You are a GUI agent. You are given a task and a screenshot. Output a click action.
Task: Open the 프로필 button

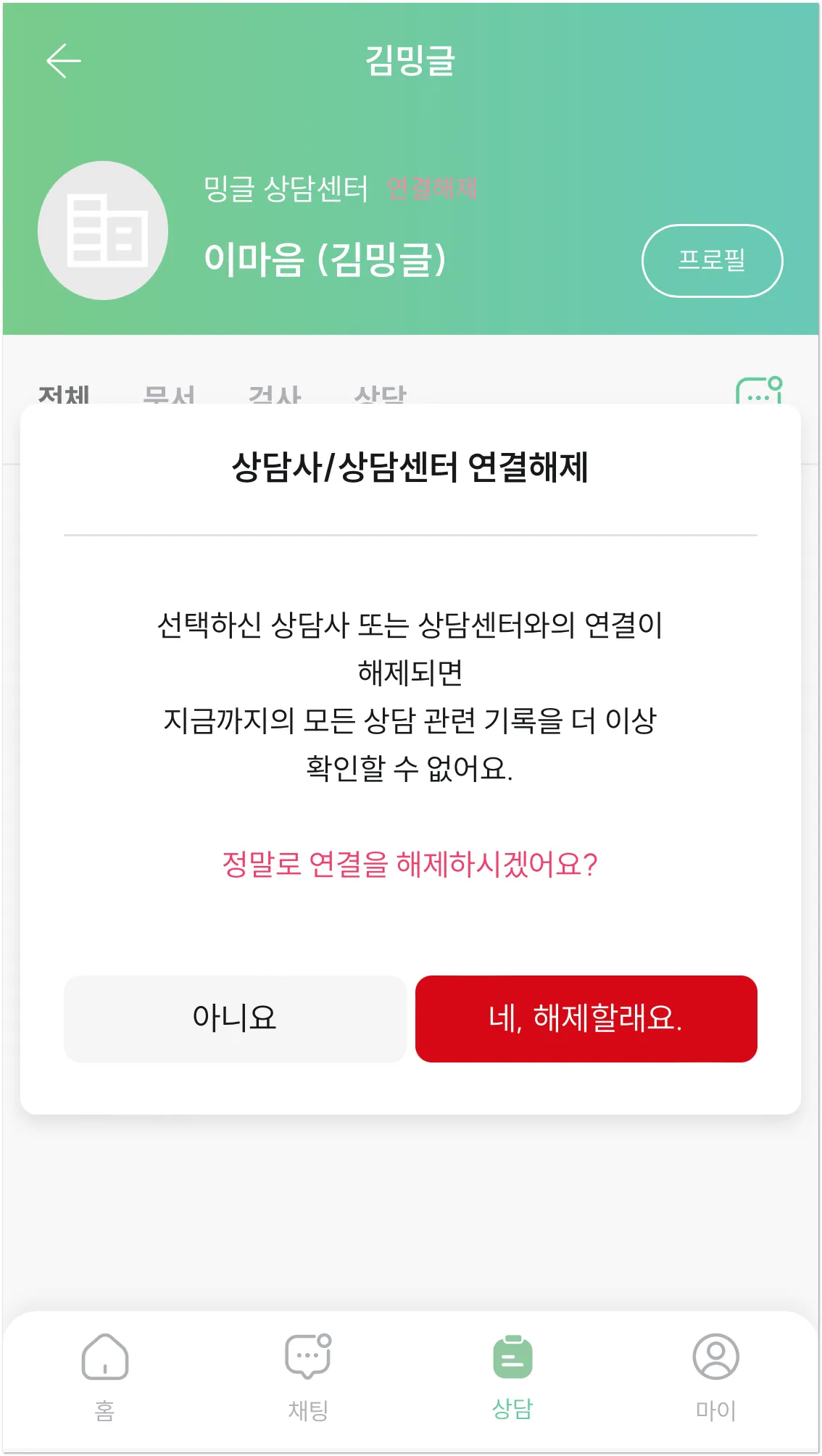(711, 260)
